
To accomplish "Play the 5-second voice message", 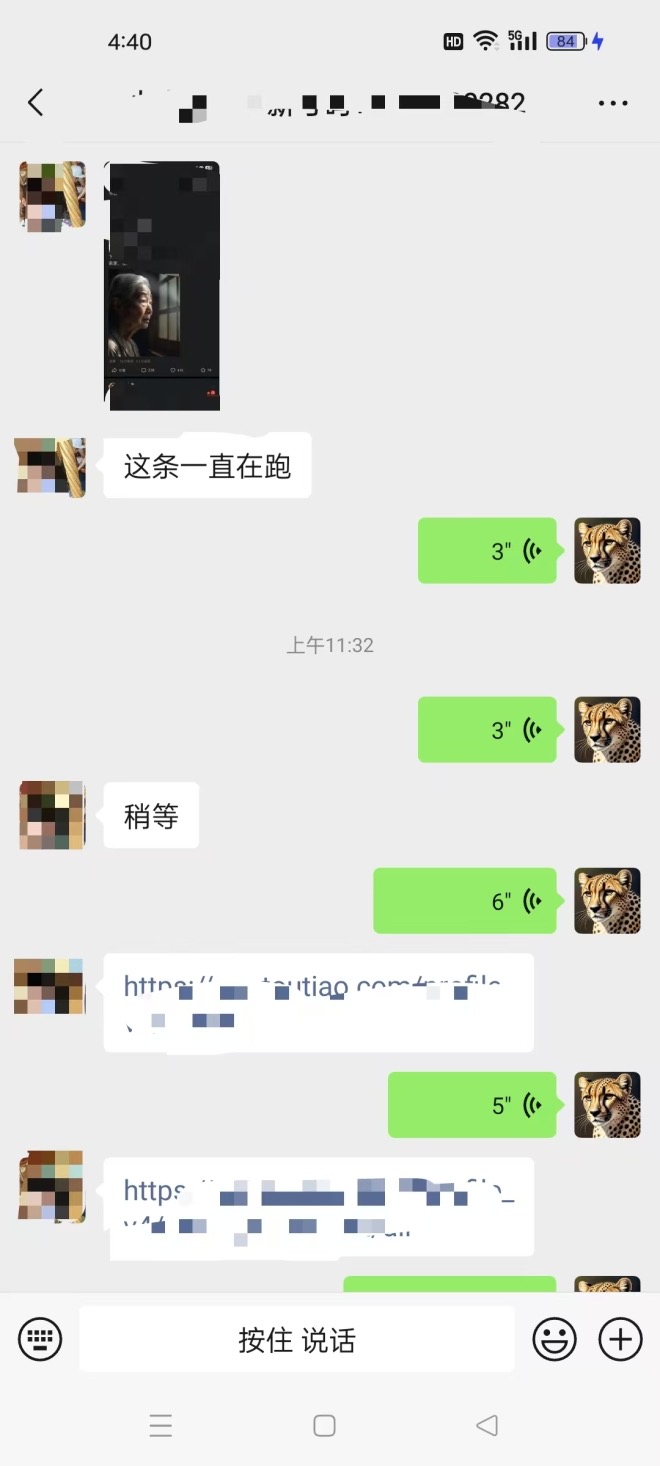I will click(x=472, y=1105).
